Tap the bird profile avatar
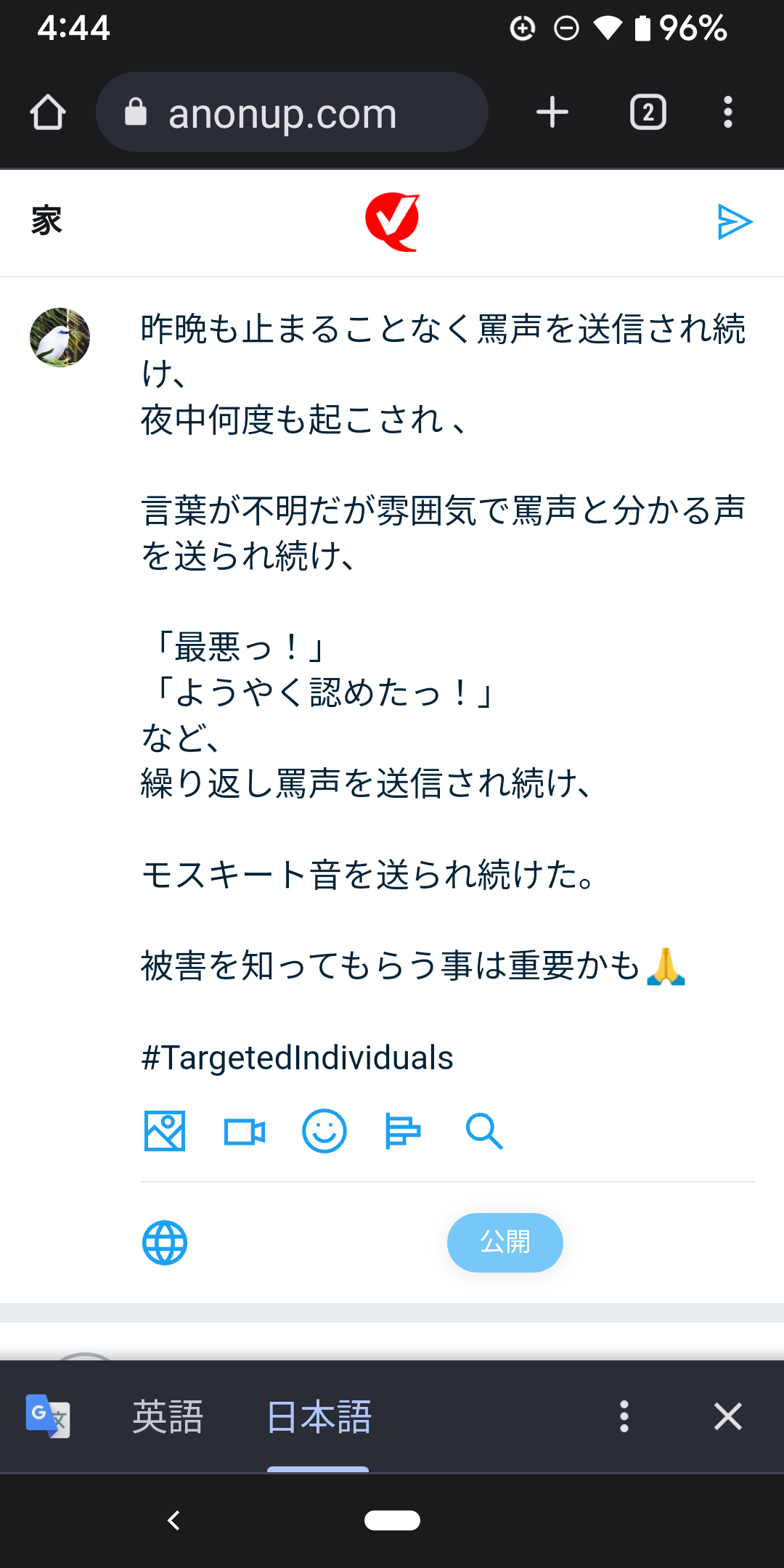This screenshot has width=784, height=1568. pos(60,338)
